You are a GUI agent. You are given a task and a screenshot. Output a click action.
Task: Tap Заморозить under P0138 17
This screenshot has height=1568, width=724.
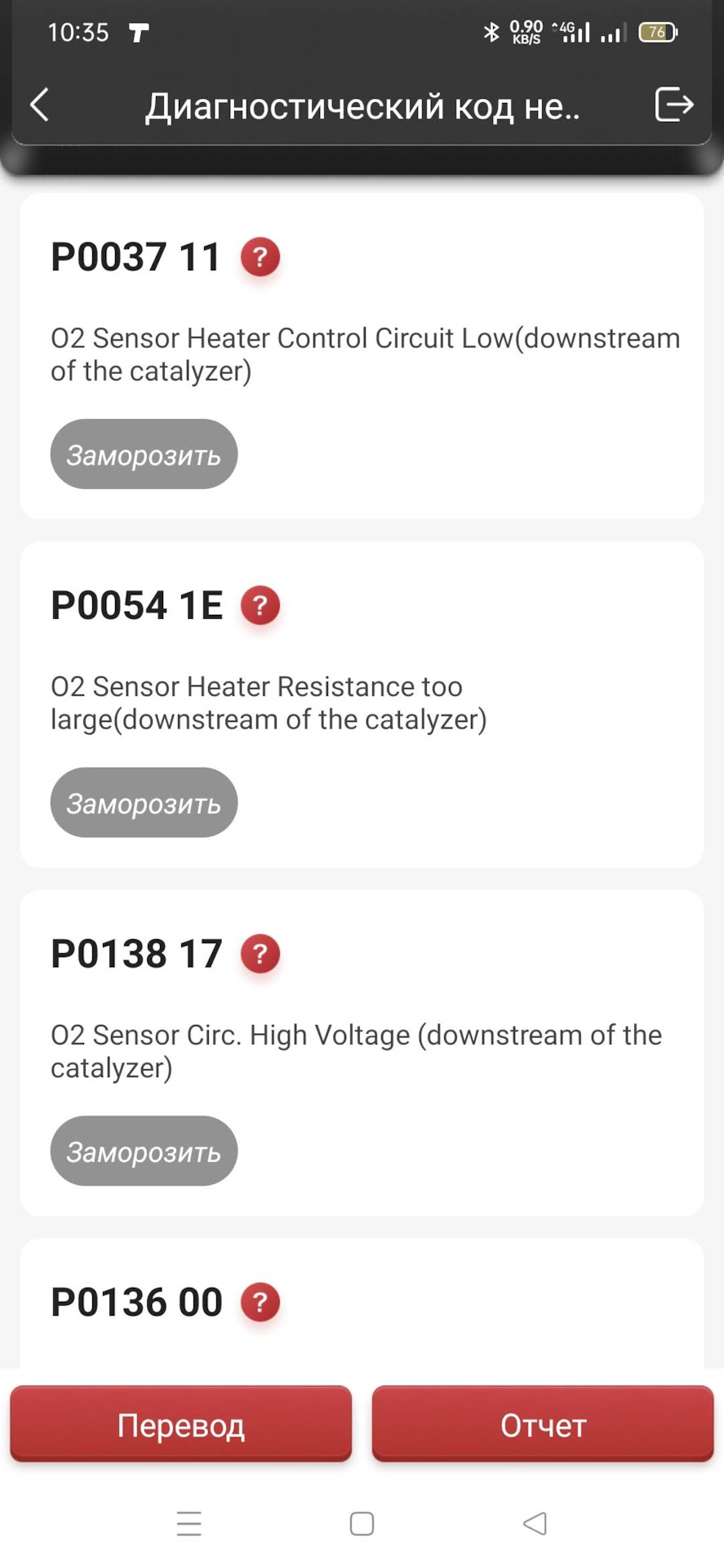[x=144, y=1151]
